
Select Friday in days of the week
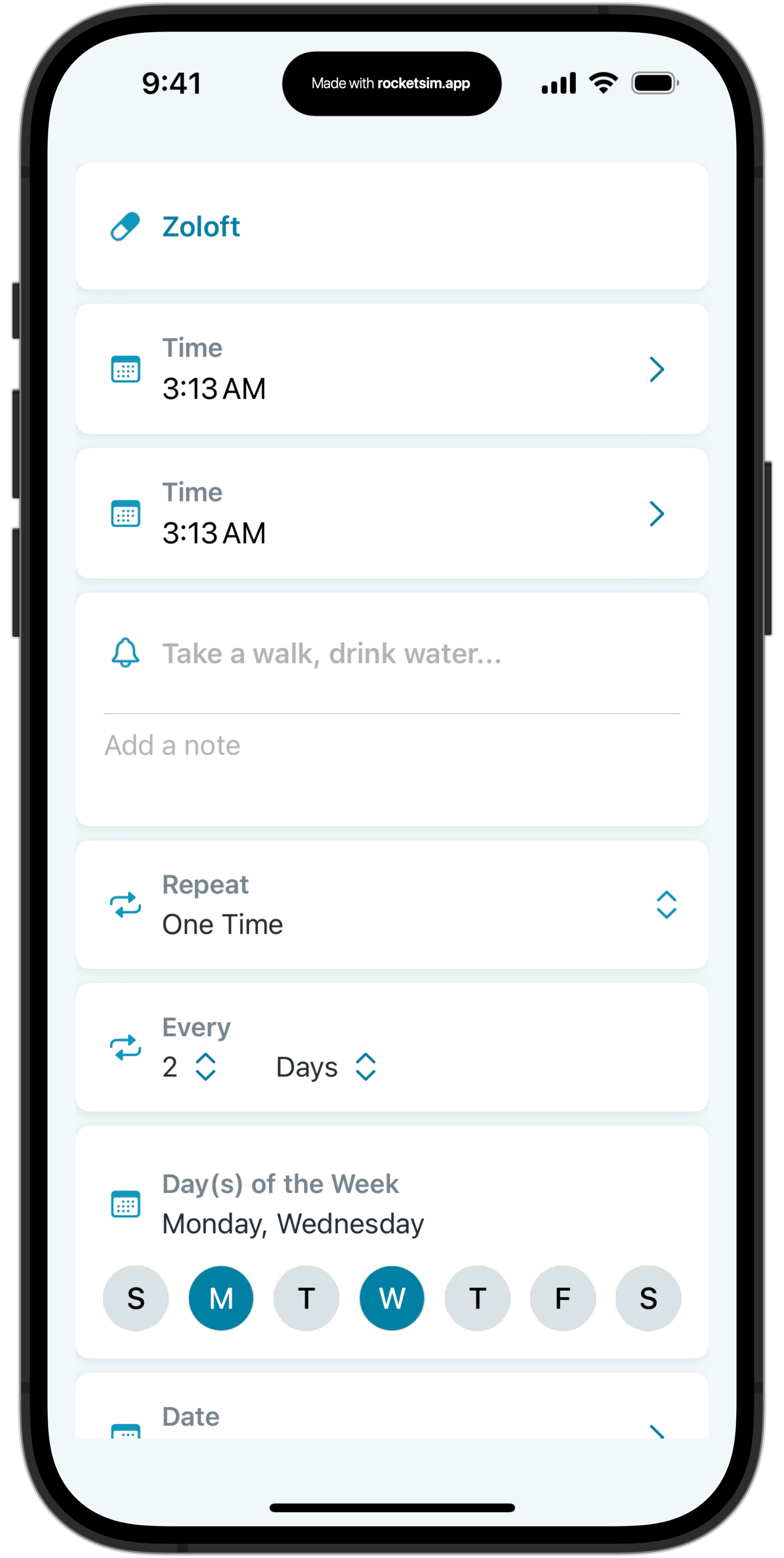(562, 1298)
